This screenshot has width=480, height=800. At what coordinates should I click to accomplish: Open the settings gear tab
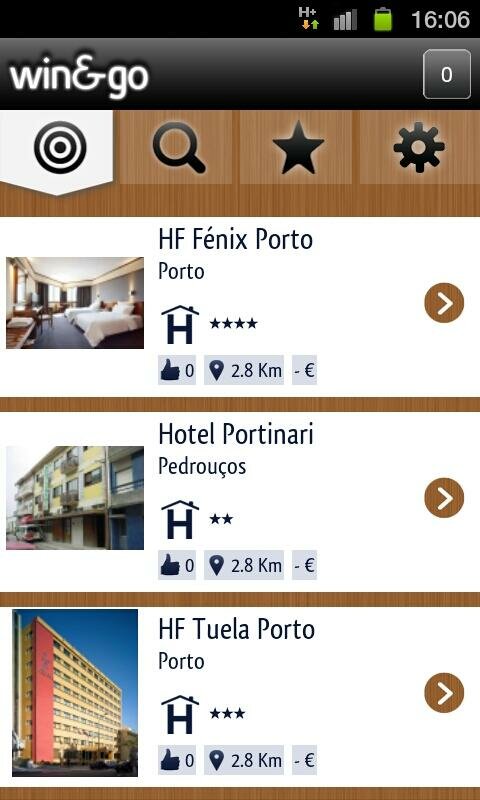point(418,148)
